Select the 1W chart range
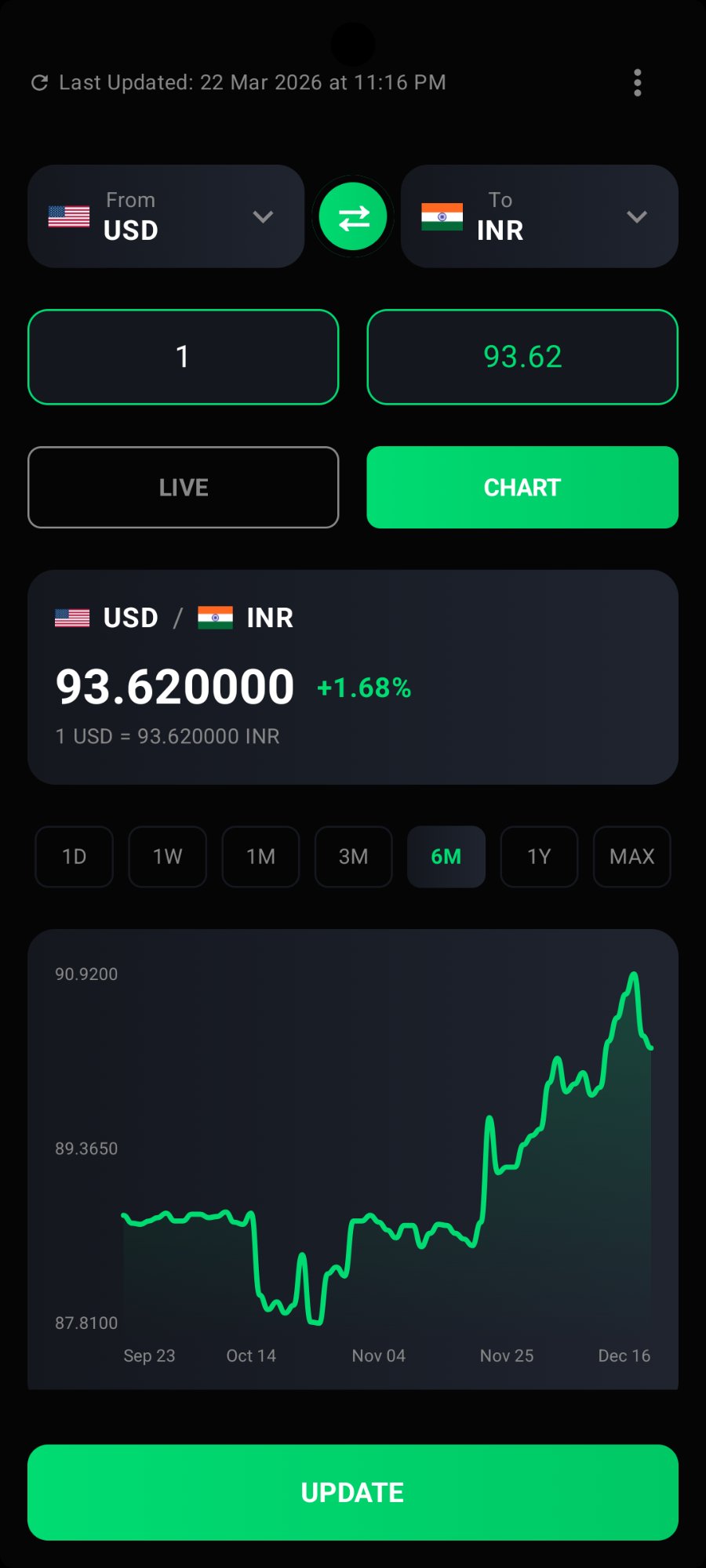The height and width of the screenshot is (1568, 706). [167, 856]
